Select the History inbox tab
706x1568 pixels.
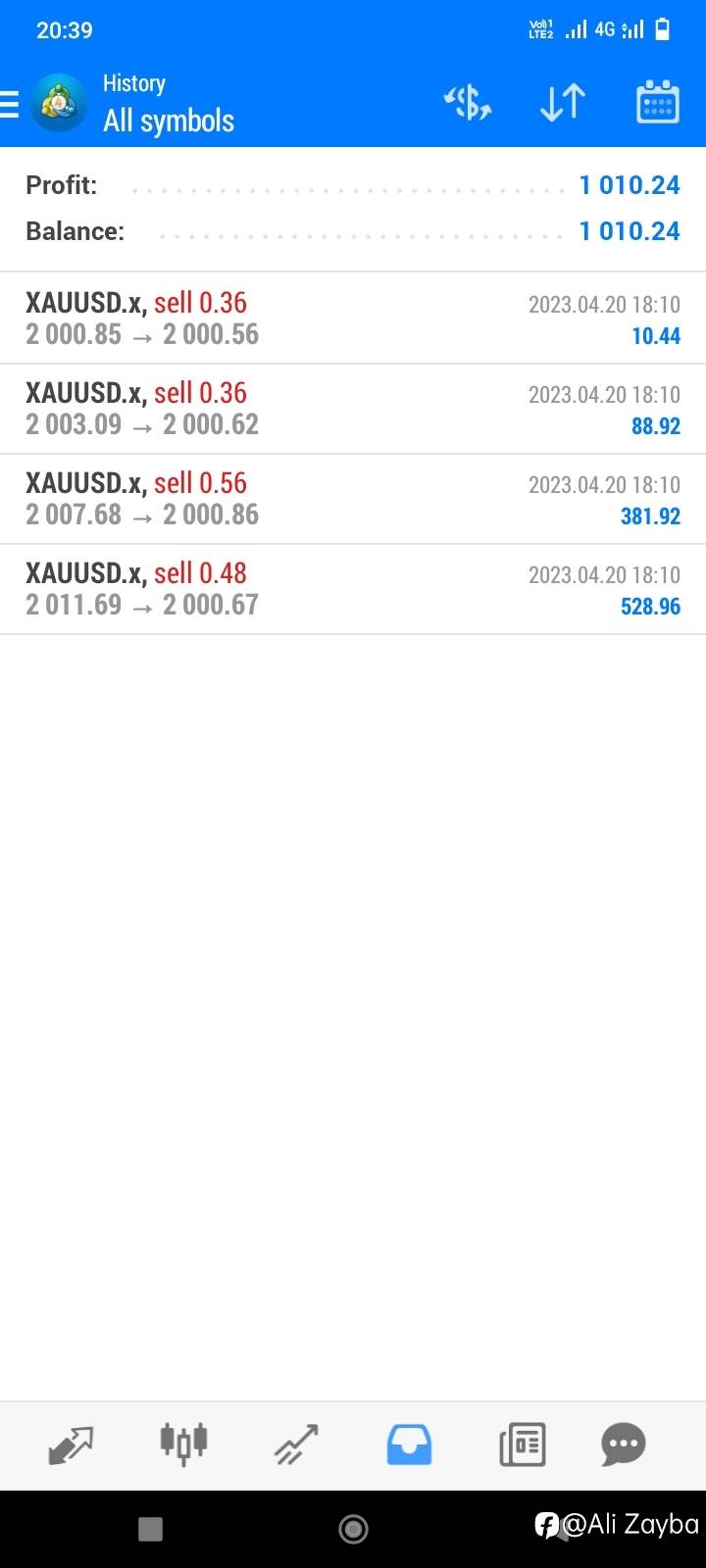coord(409,1445)
